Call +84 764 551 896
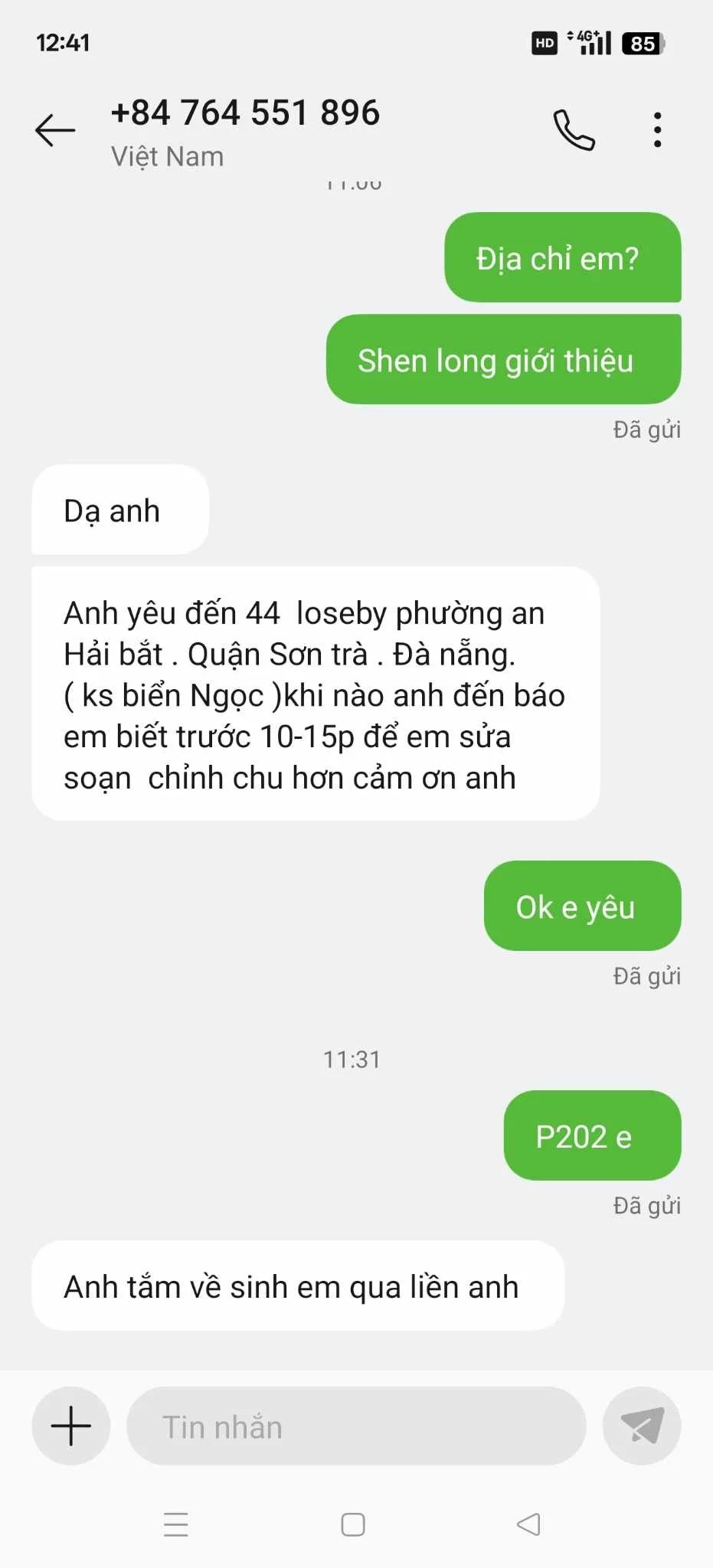 (x=574, y=130)
